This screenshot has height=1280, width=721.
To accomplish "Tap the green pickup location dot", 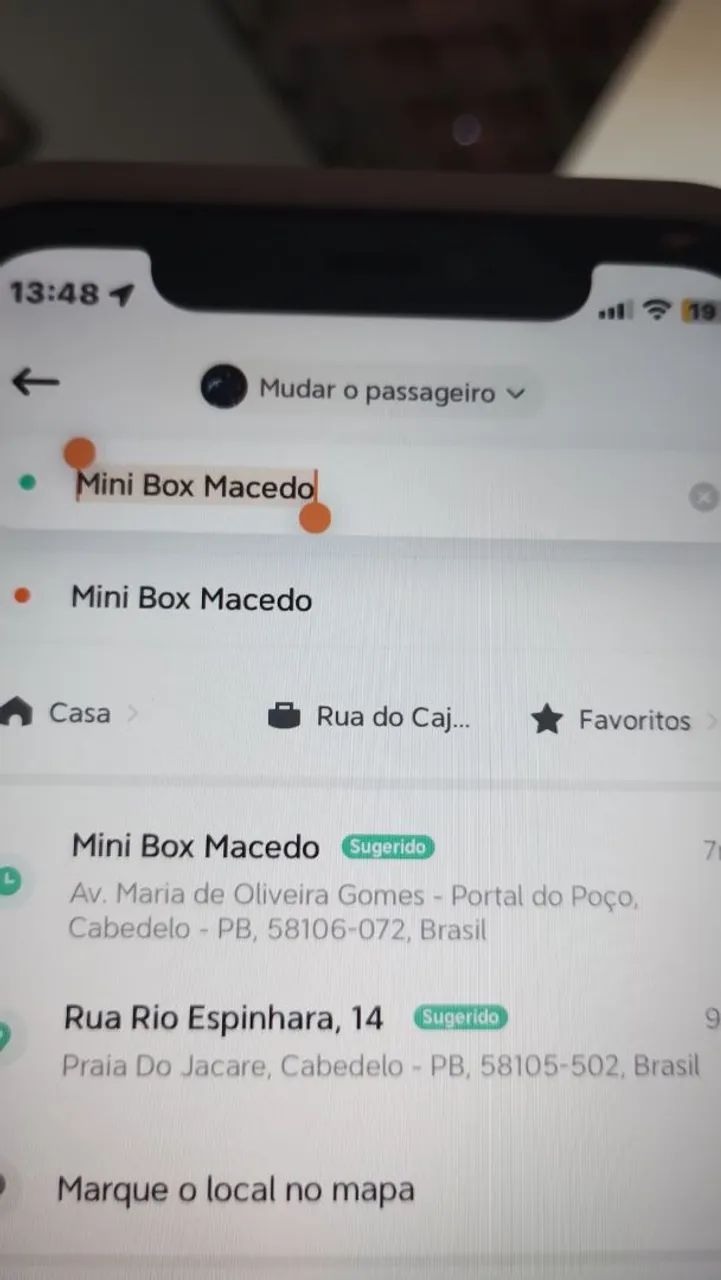I will tap(27, 482).
